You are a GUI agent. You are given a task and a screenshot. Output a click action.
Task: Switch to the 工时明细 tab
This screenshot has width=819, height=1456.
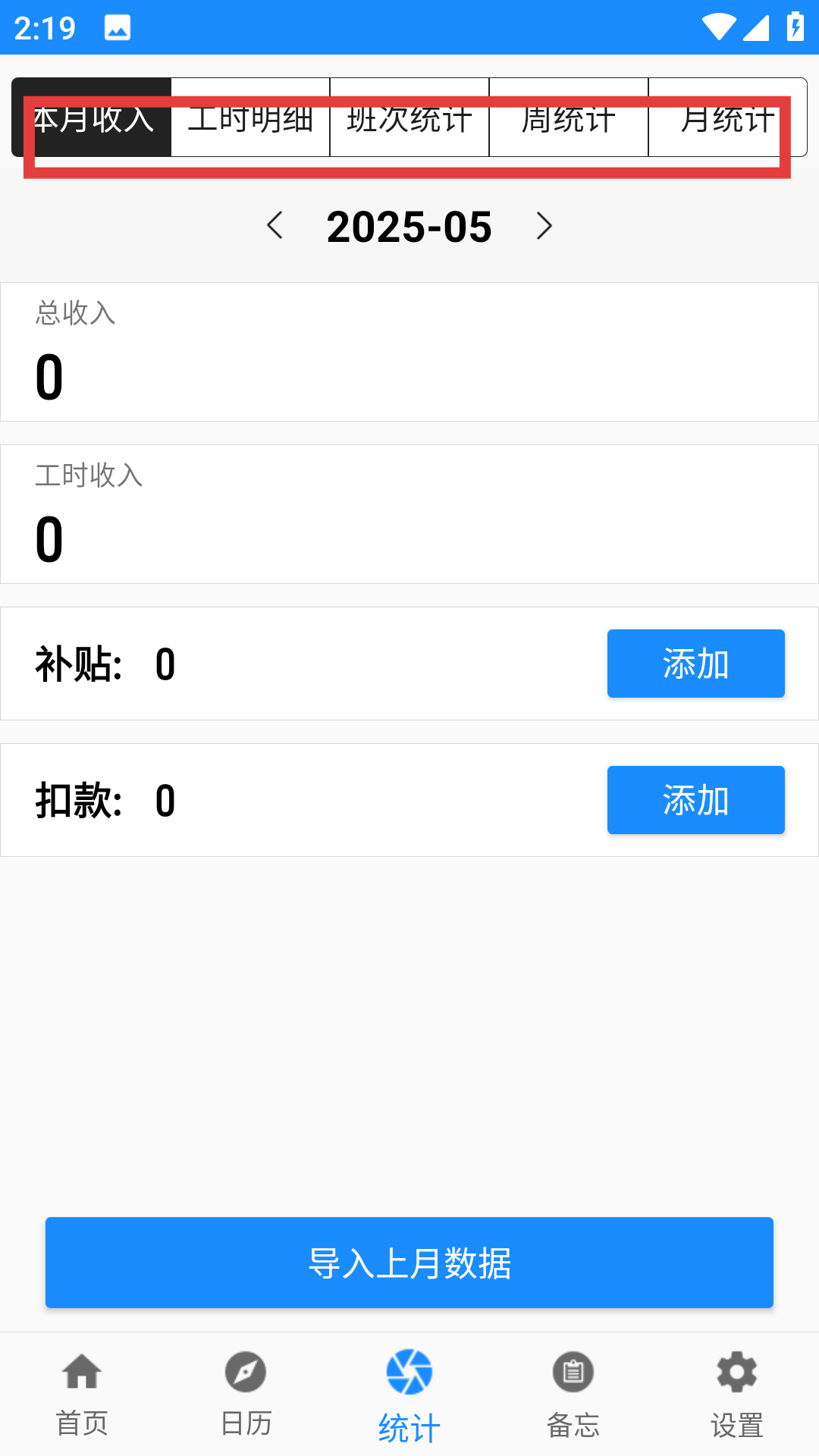pyautogui.click(x=250, y=118)
